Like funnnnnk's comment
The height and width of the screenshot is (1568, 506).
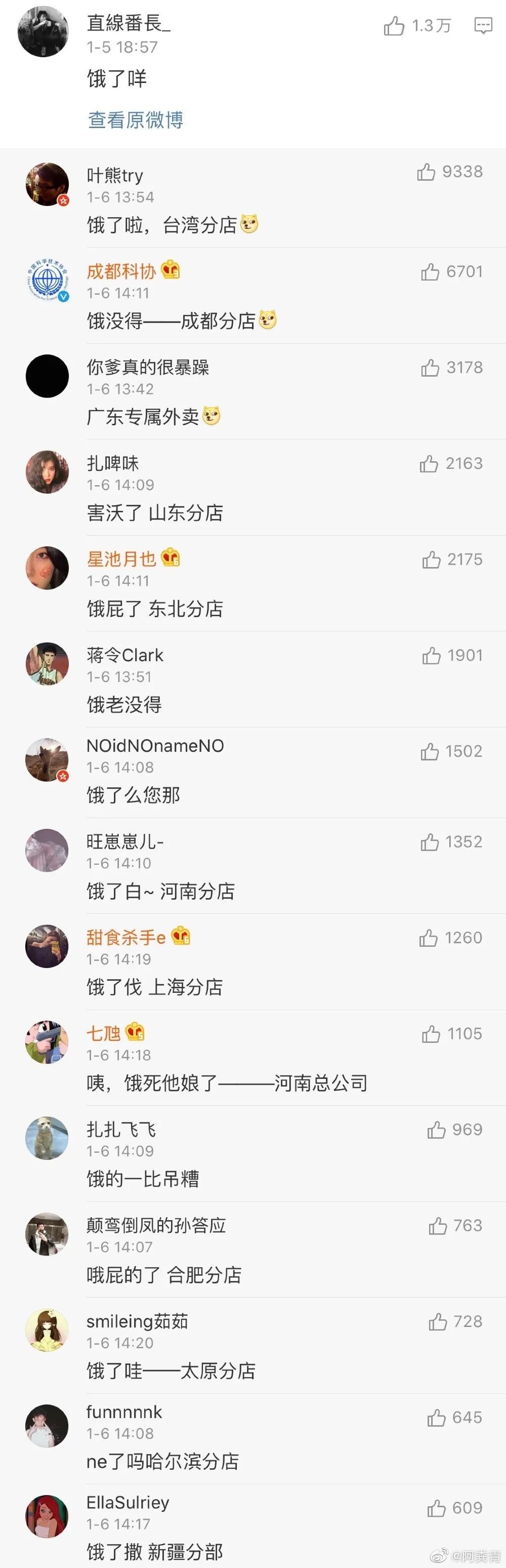click(x=436, y=1418)
